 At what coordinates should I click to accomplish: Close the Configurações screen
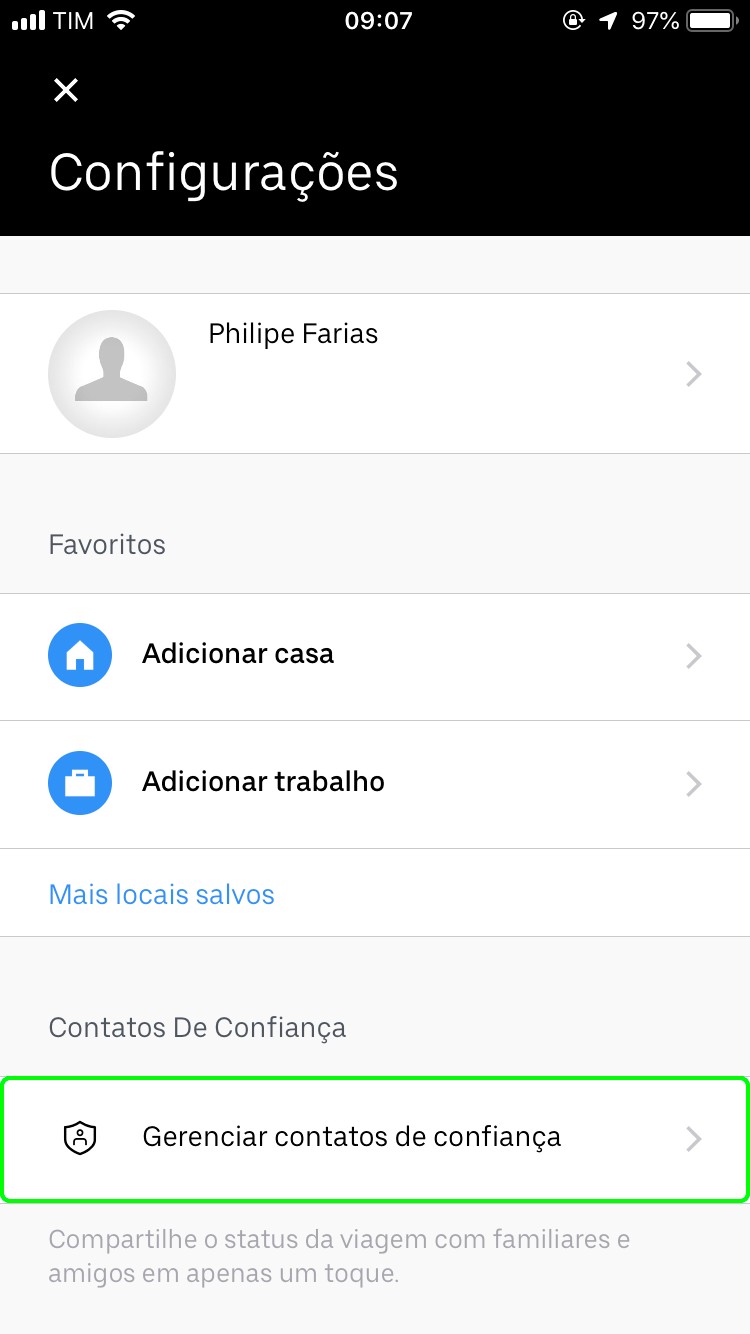[x=66, y=91]
